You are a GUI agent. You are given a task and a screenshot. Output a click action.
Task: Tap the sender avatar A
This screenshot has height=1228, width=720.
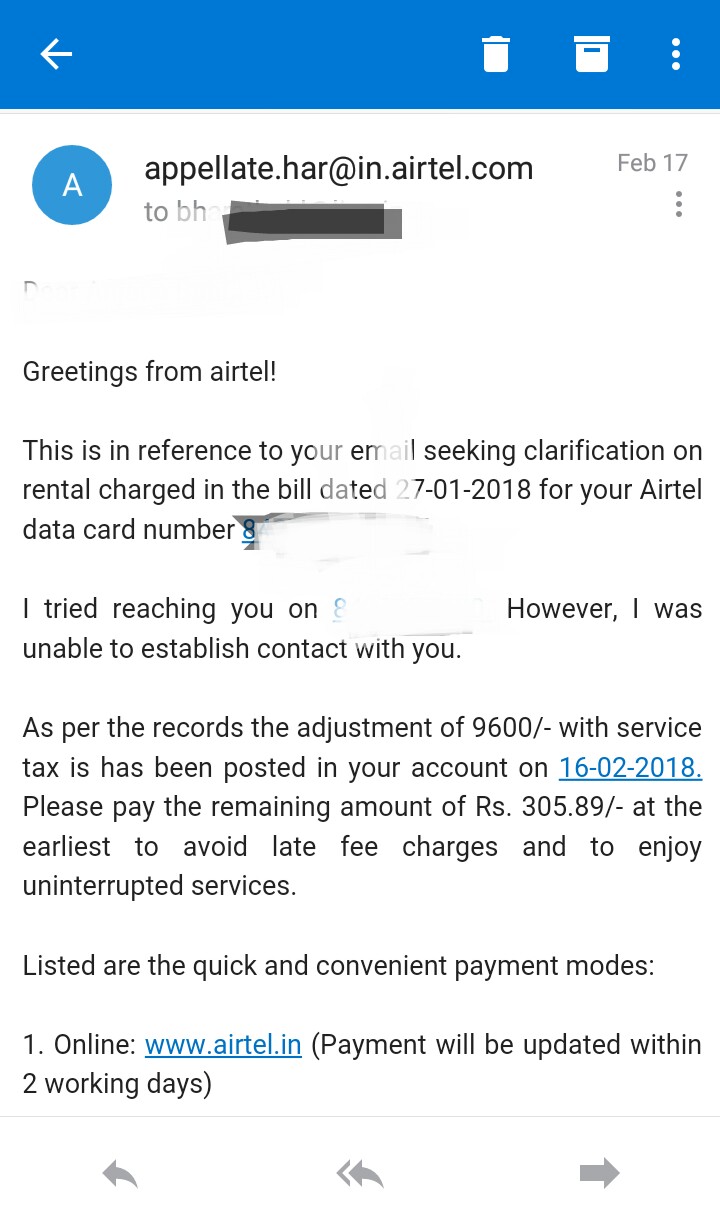click(x=72, y=185)
